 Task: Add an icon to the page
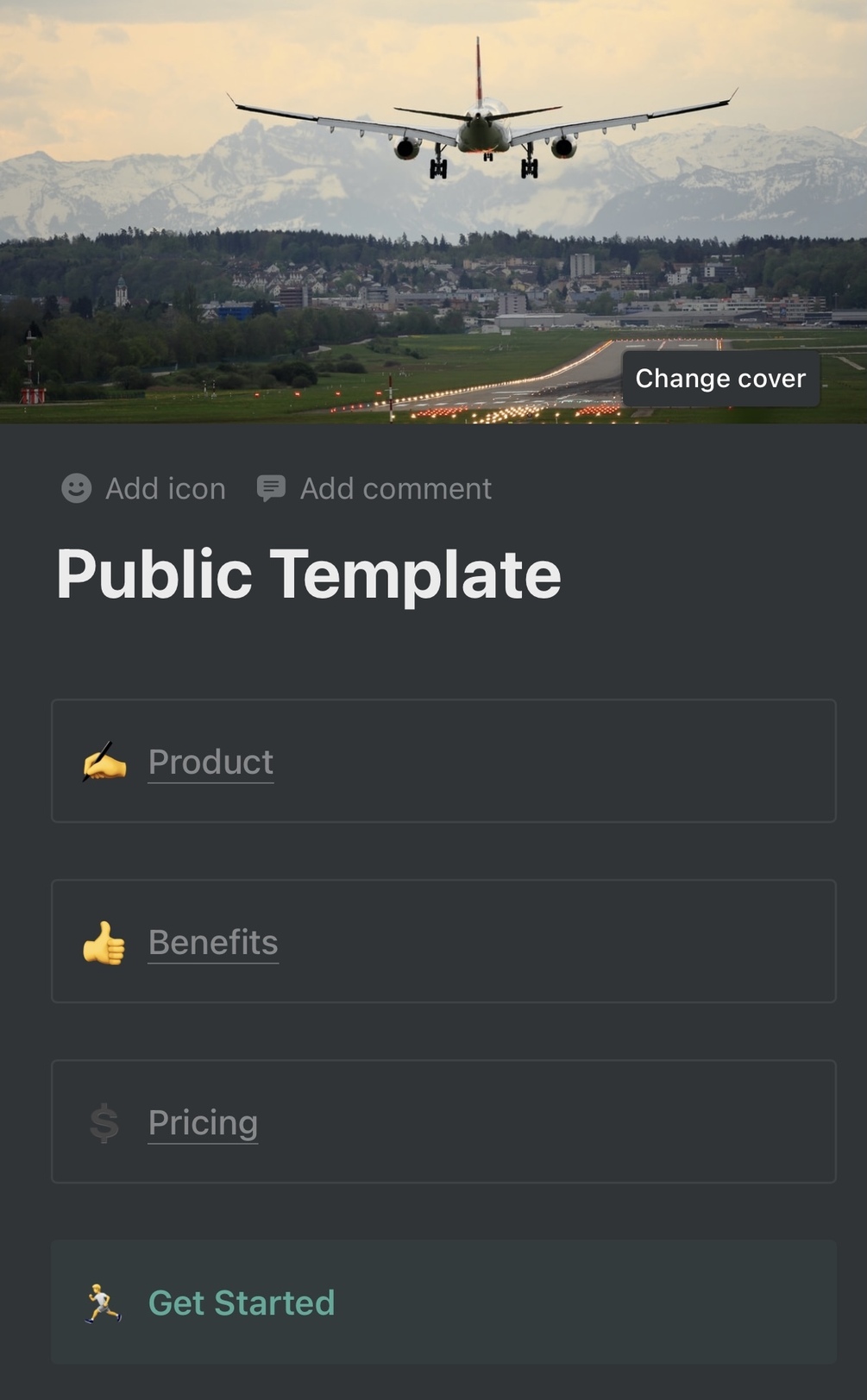144,489
